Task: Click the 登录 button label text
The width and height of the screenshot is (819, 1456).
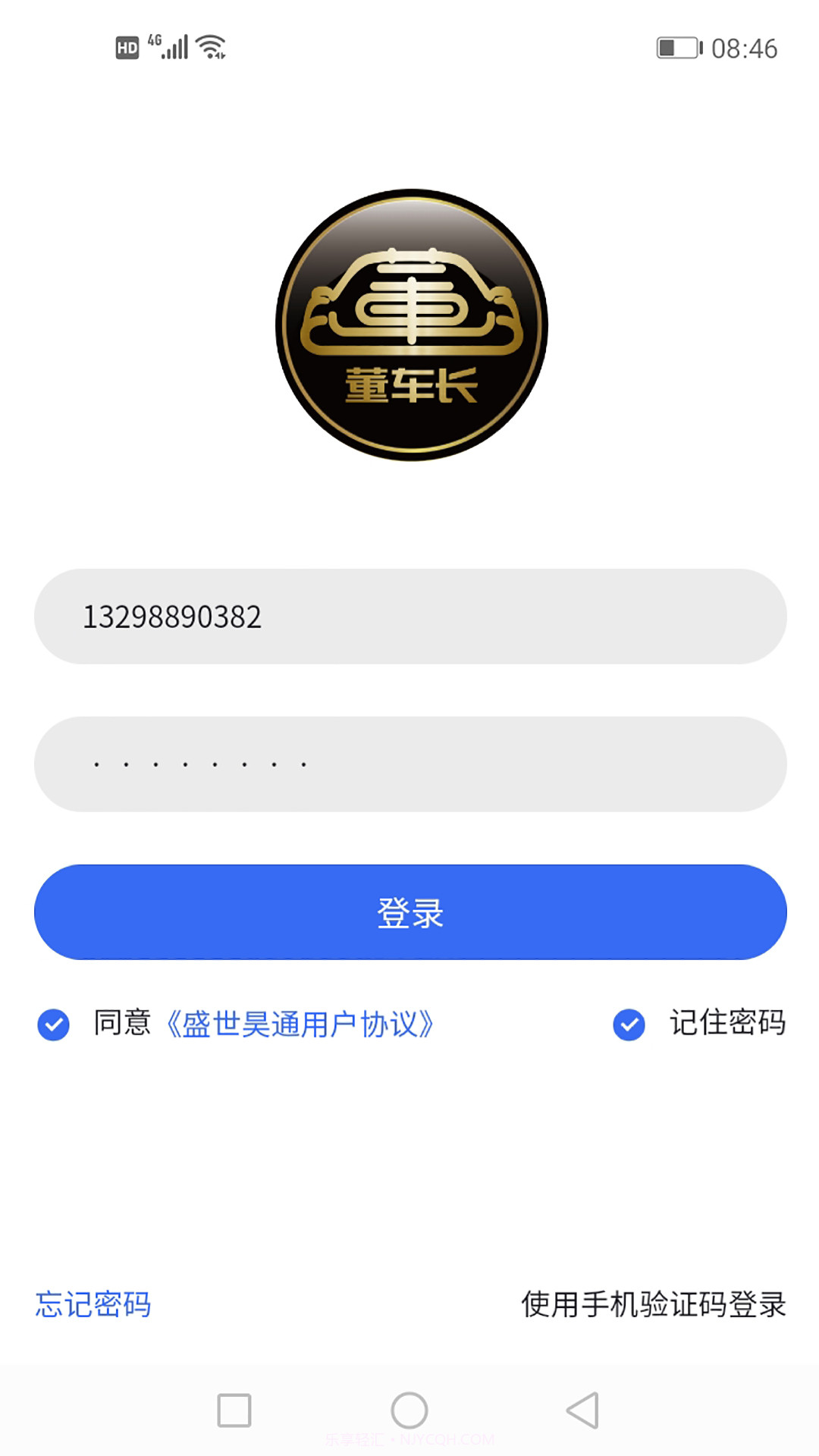Action: [409, 913]
